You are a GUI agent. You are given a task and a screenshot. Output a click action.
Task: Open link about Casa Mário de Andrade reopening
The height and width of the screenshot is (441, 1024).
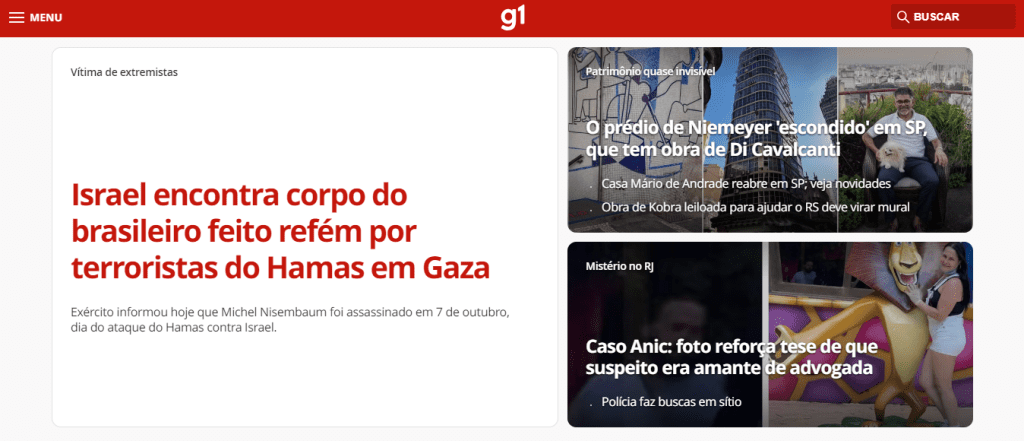click(746, 184)
